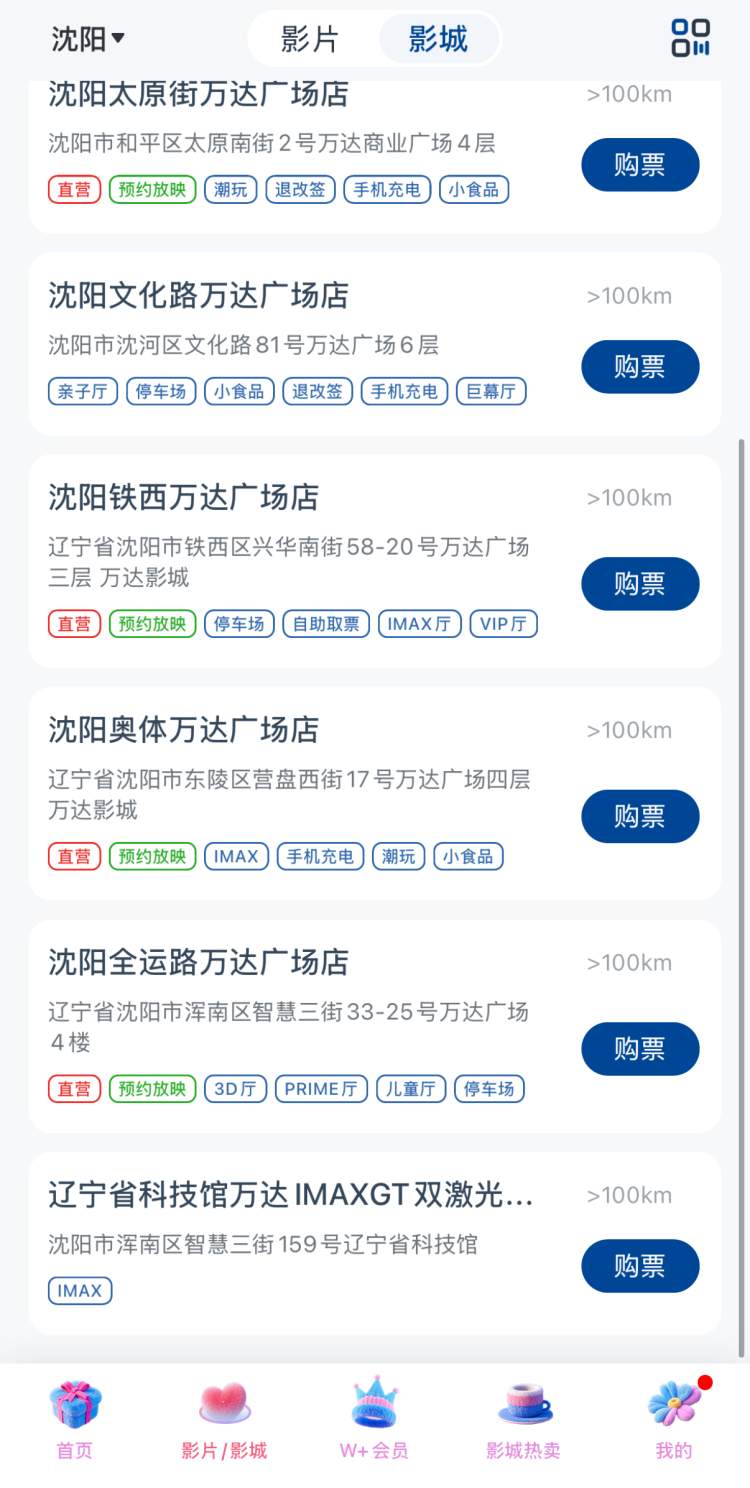Tap 预约放映 tag on 沈阳铁西万达广场店
Viewport: 750px width, 1488px height.
(x=151, y=623)
